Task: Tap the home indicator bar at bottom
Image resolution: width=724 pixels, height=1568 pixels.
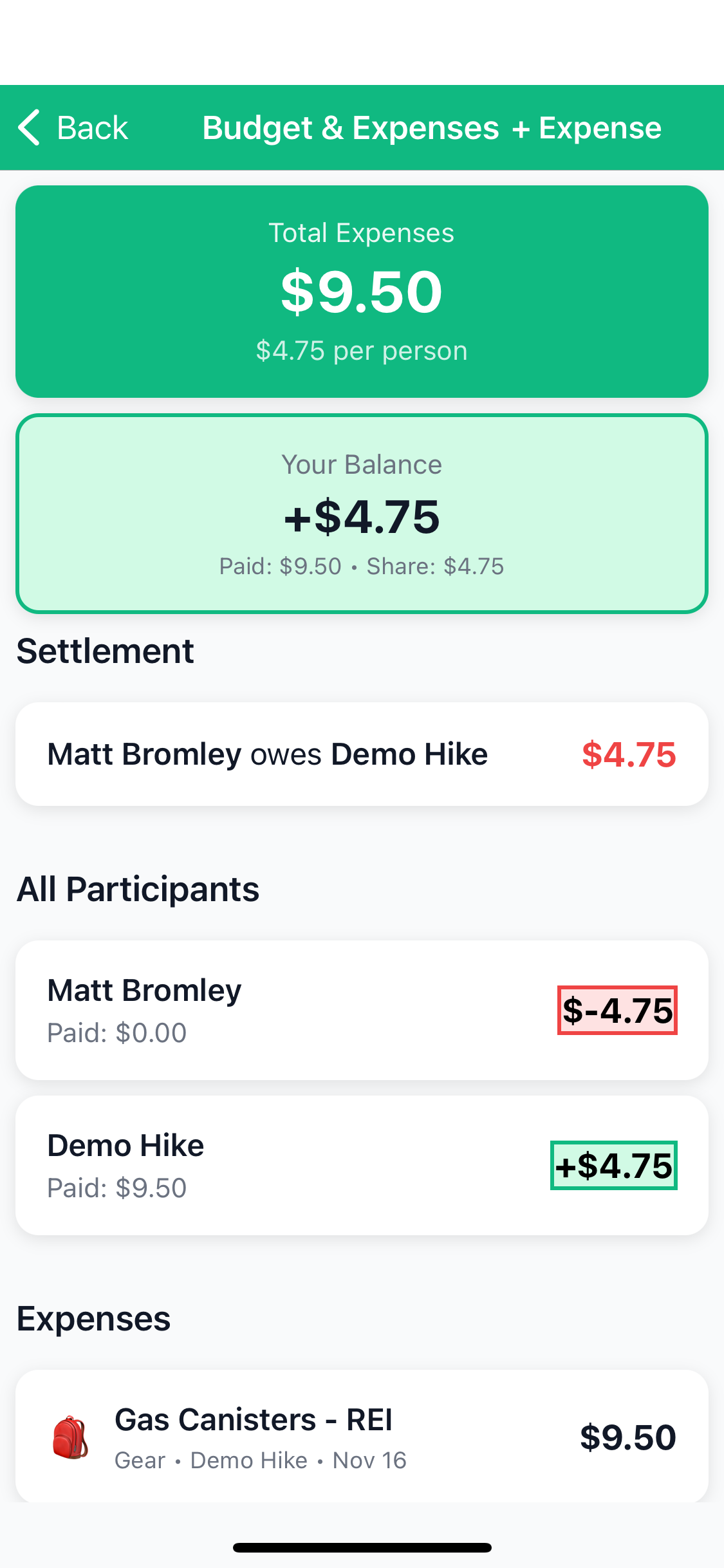Action: point(362,1547)
